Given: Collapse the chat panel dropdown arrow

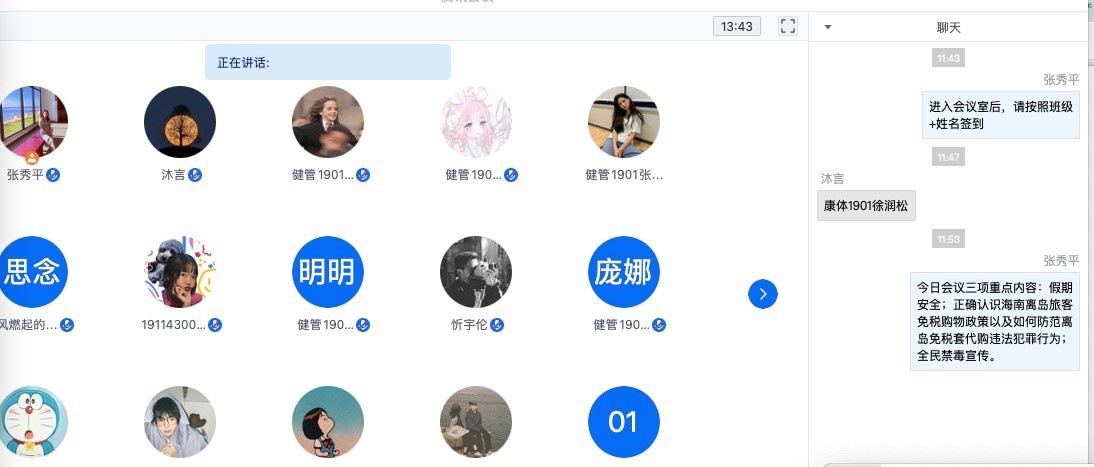Looking at the screenshot, I should pos(827,27).
